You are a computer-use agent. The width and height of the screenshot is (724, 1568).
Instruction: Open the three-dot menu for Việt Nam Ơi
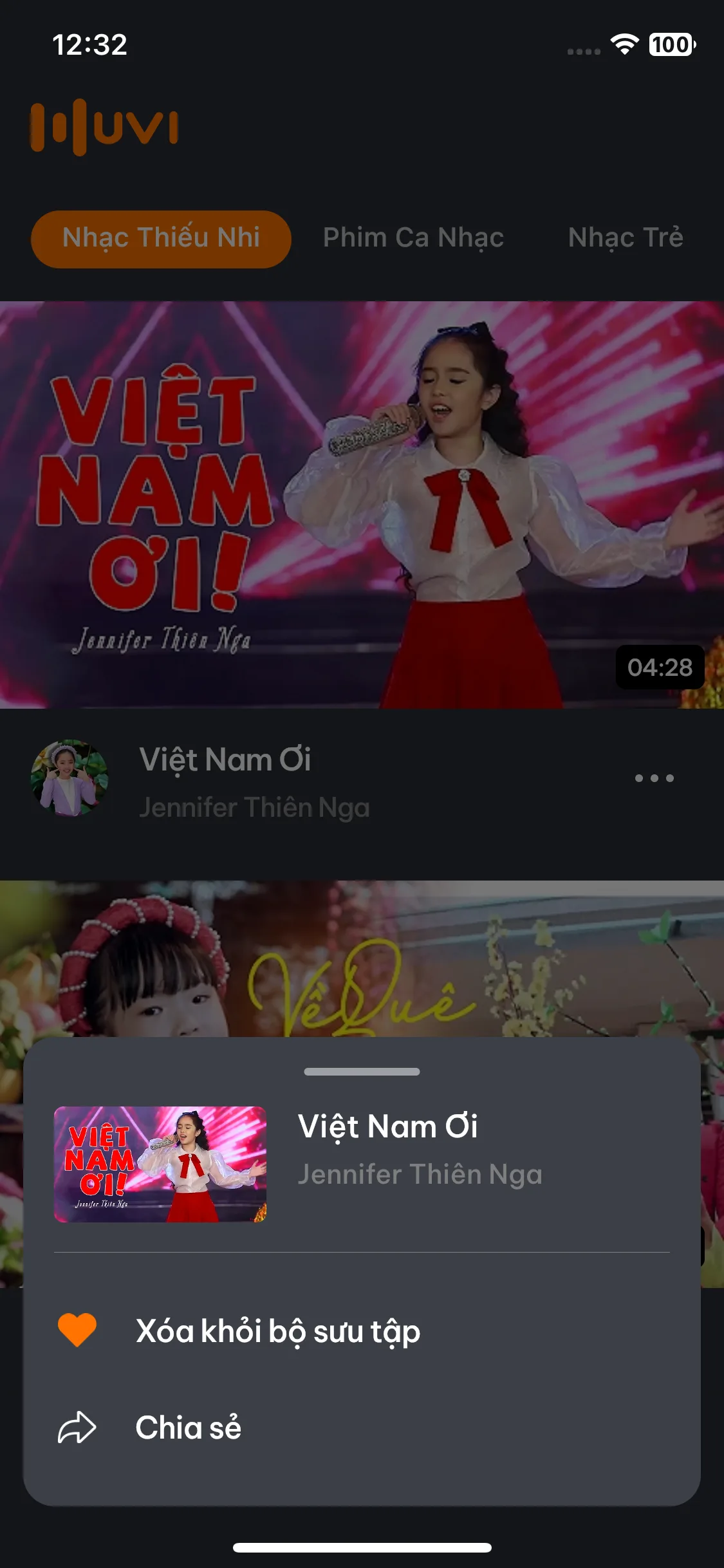point(654,778)
